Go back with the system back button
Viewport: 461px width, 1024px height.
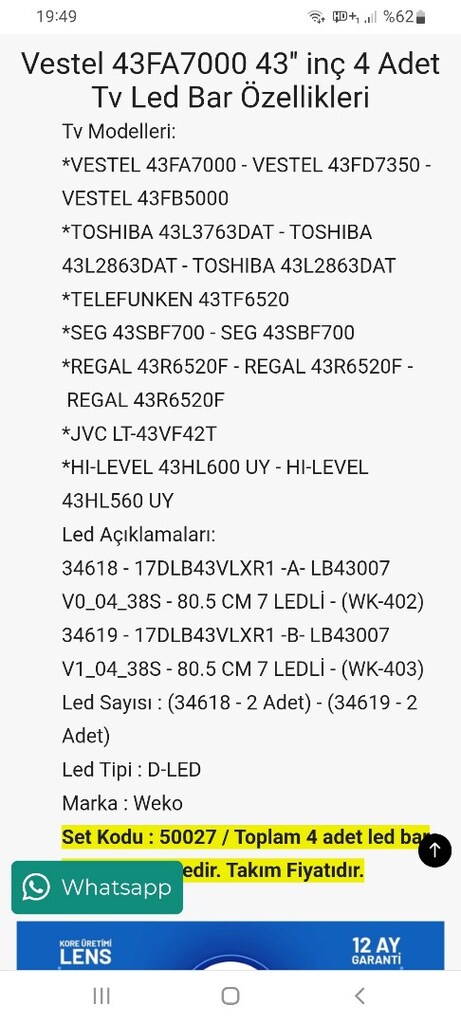[359, 995]
